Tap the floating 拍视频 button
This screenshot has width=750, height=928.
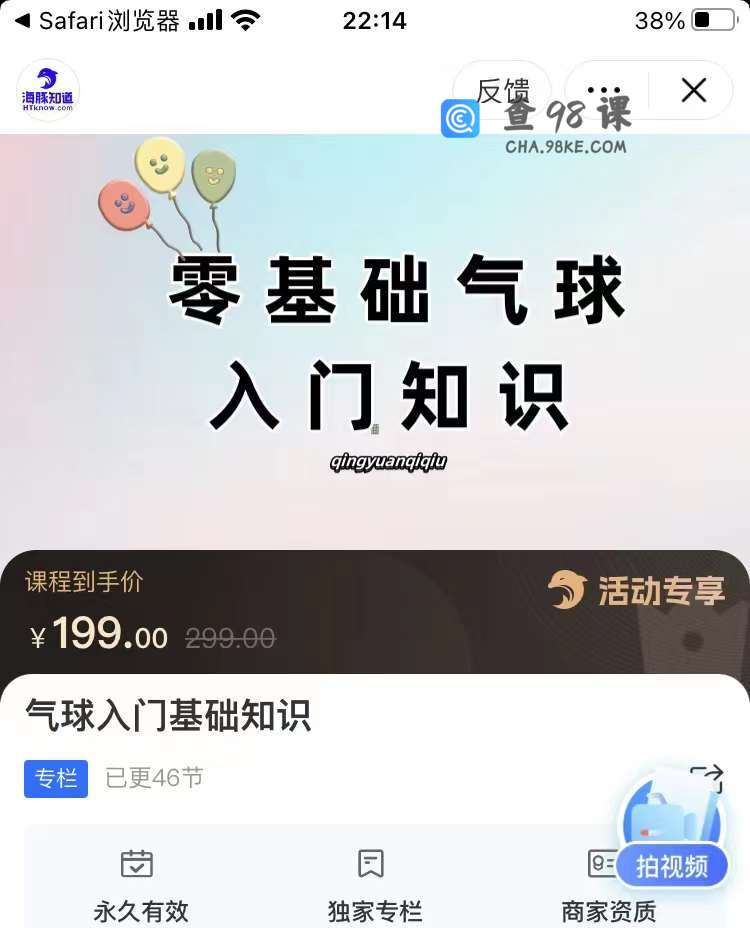click(671, 866)
